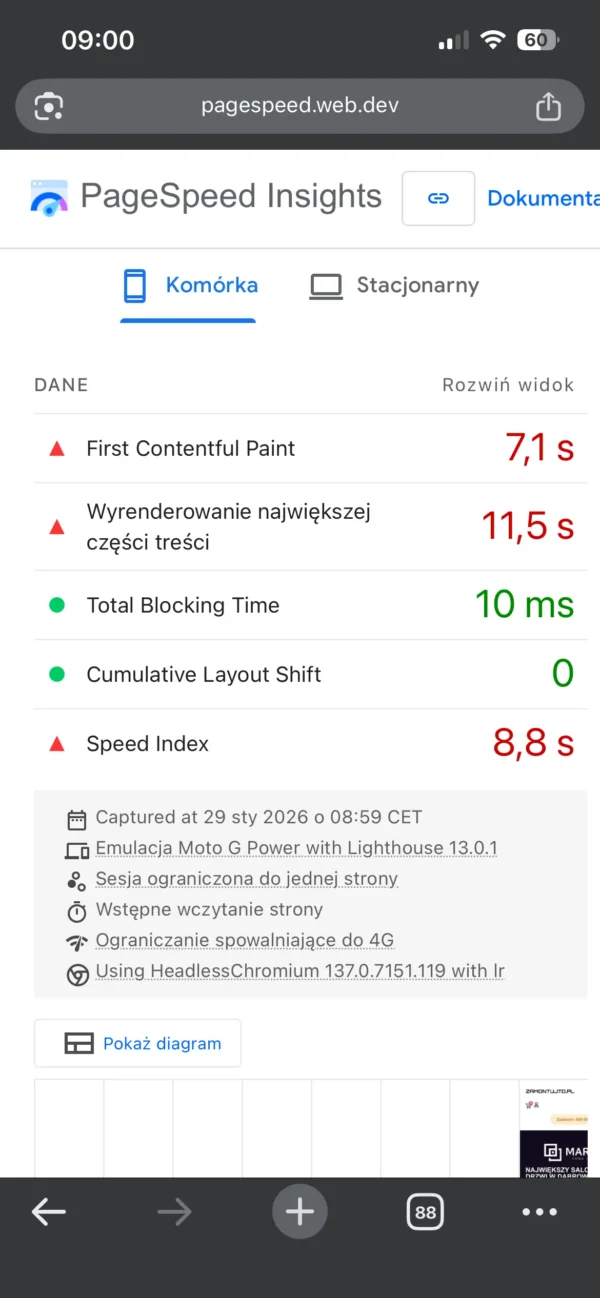Share this page via share icon
This screenshot has height=1298, width=600.
[x=548, y=106]
